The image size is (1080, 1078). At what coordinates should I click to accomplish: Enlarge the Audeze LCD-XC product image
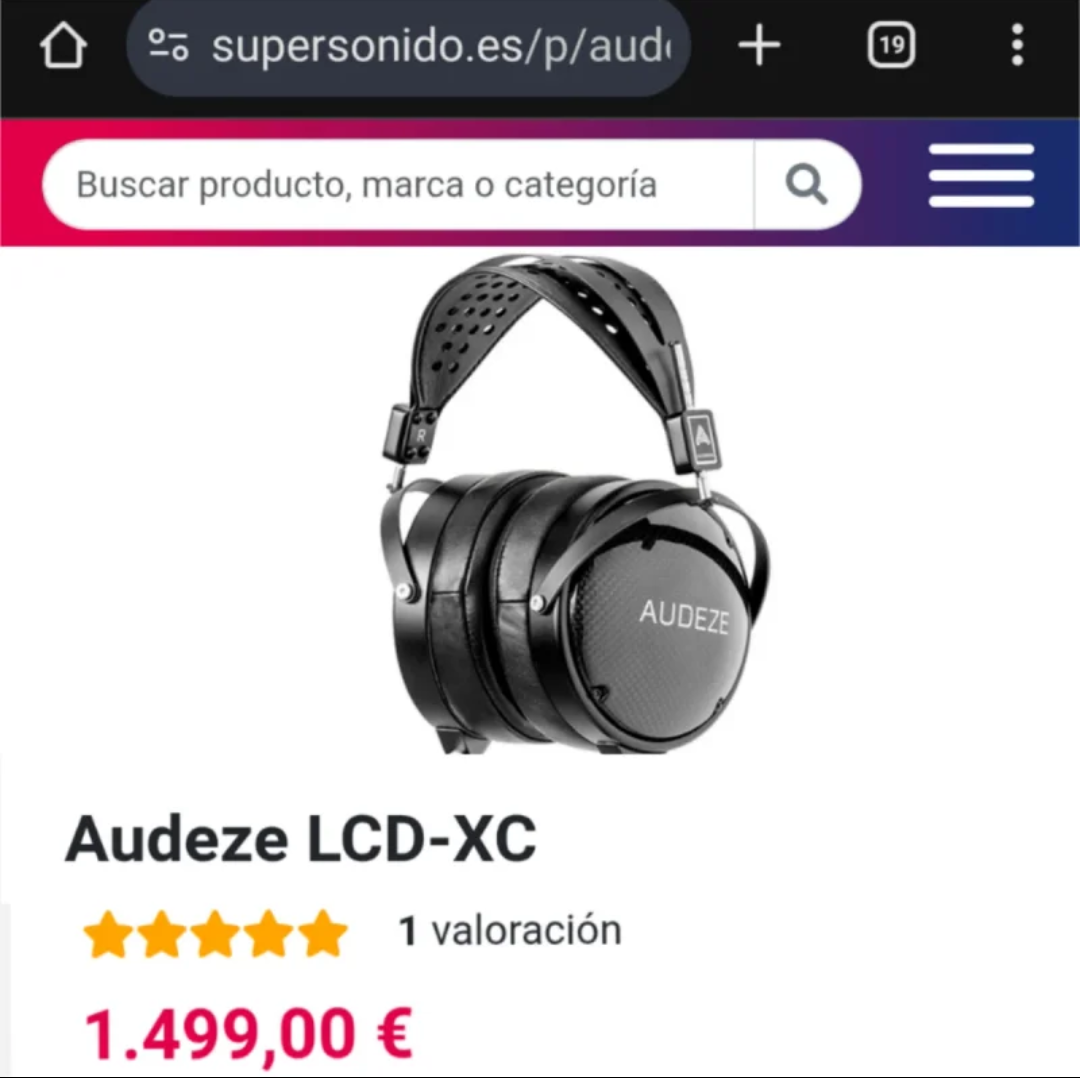click(x=575, y=505)
